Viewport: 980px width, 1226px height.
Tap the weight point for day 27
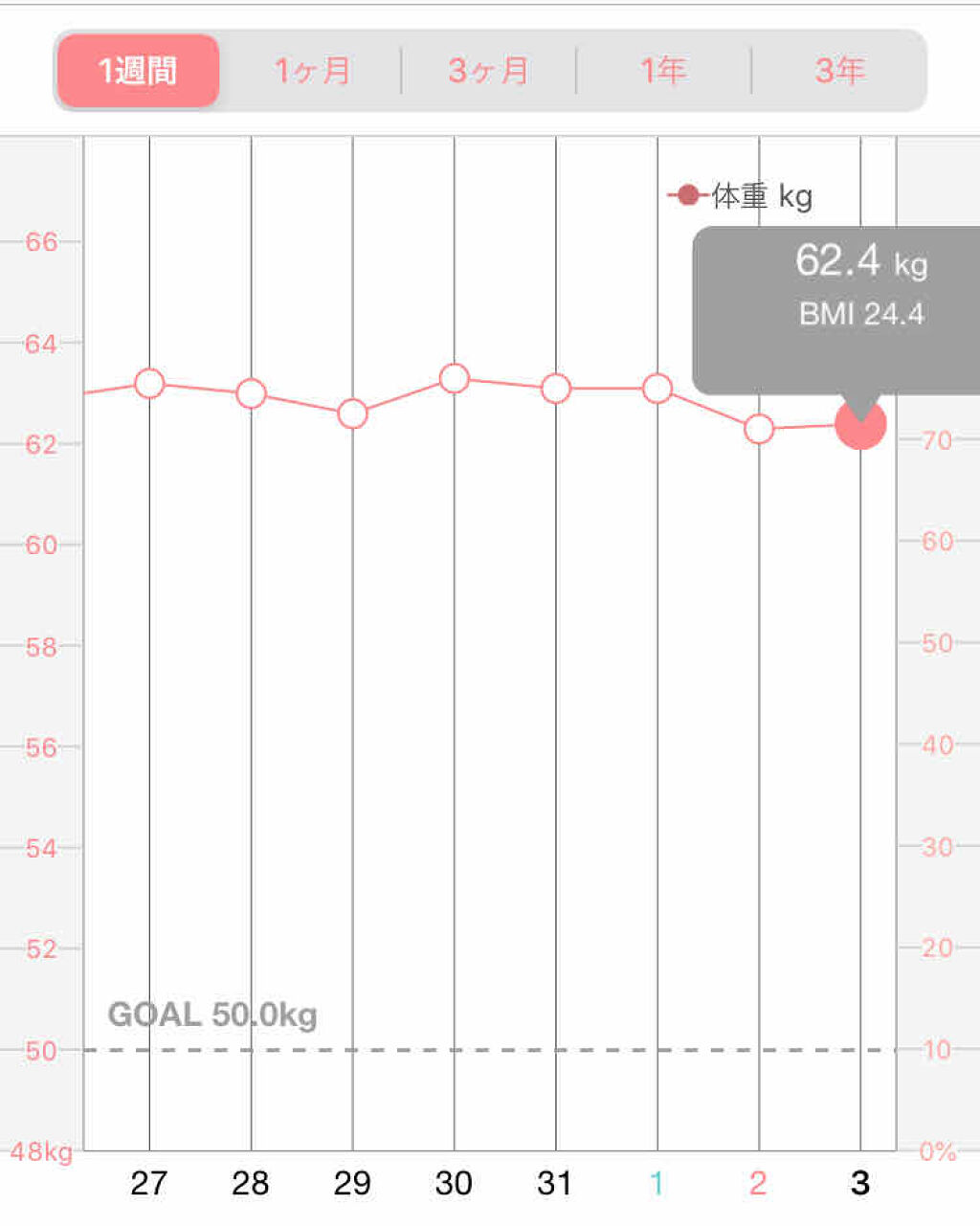coord(149,384)
